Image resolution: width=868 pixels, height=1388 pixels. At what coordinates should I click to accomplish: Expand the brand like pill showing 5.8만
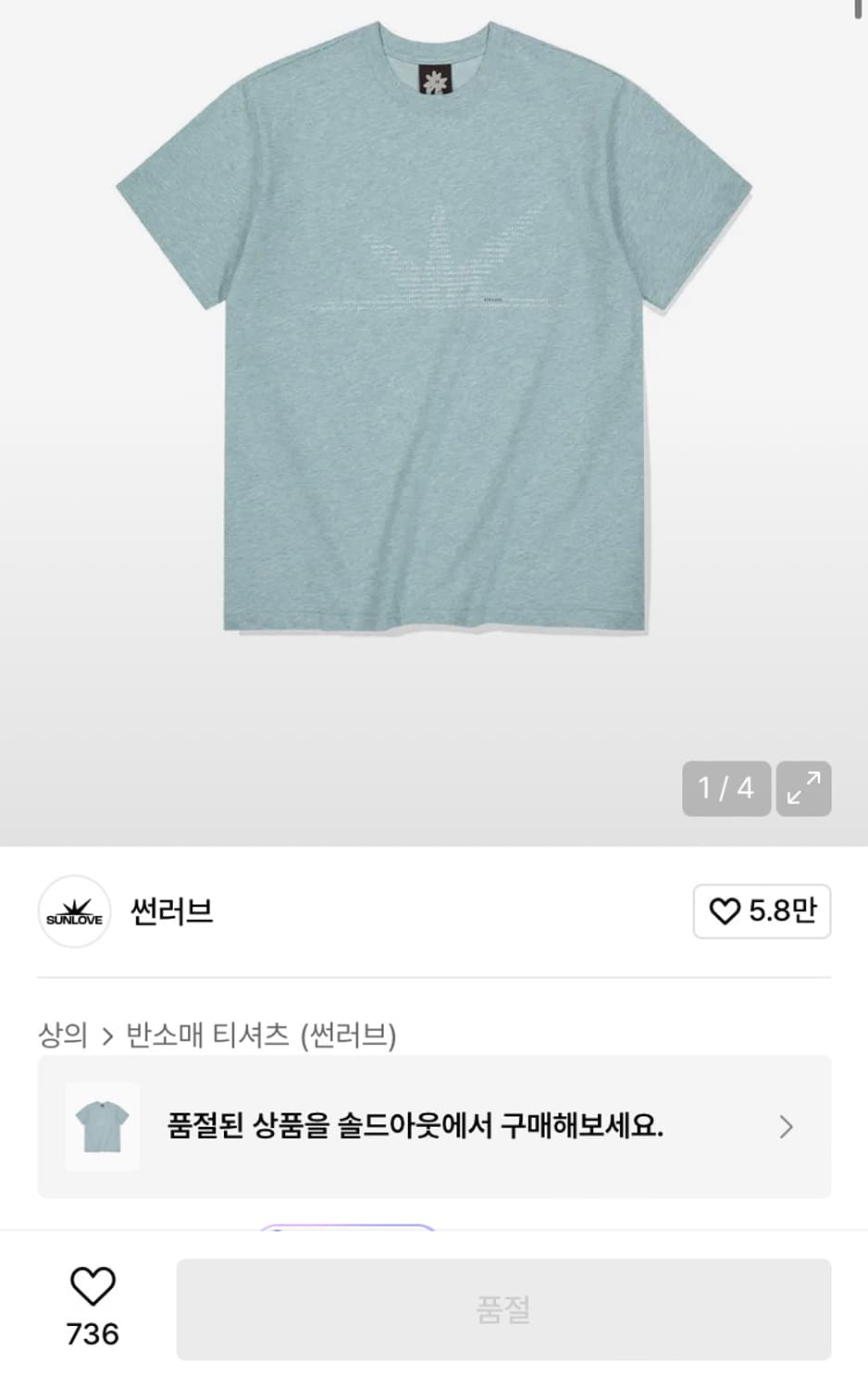[x=762, y=911]
